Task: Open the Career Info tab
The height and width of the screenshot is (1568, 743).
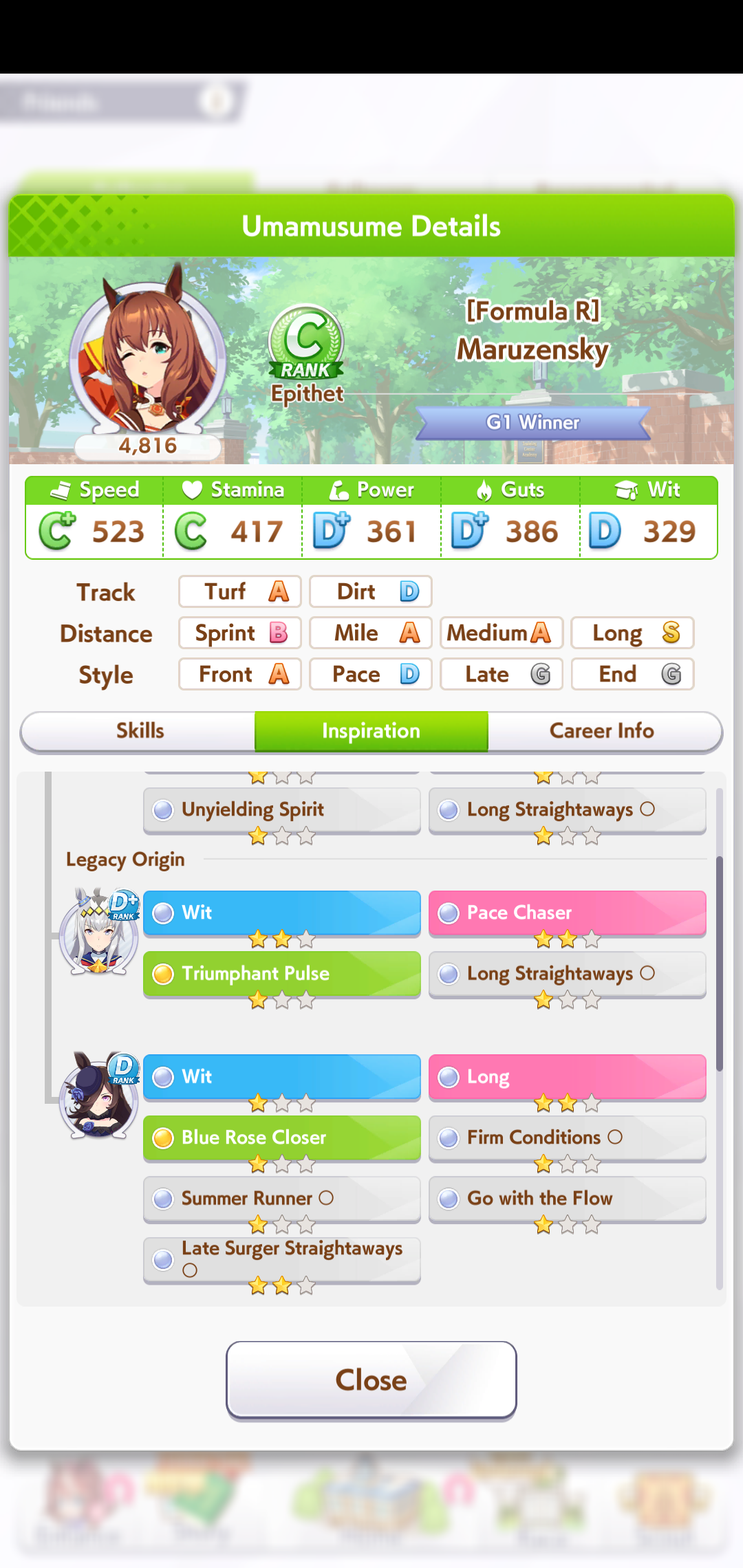Action: [x=601, y=730]
